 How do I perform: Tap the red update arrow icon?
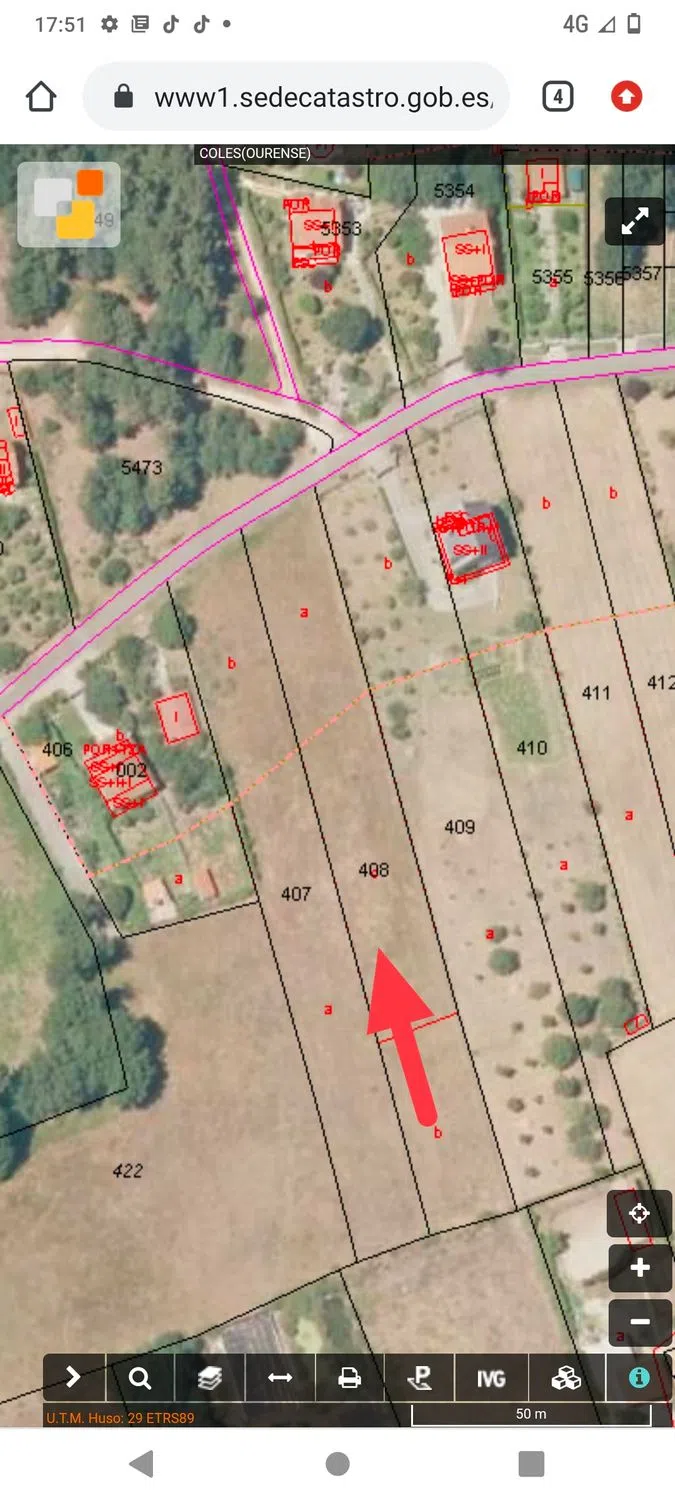(626, 97)
